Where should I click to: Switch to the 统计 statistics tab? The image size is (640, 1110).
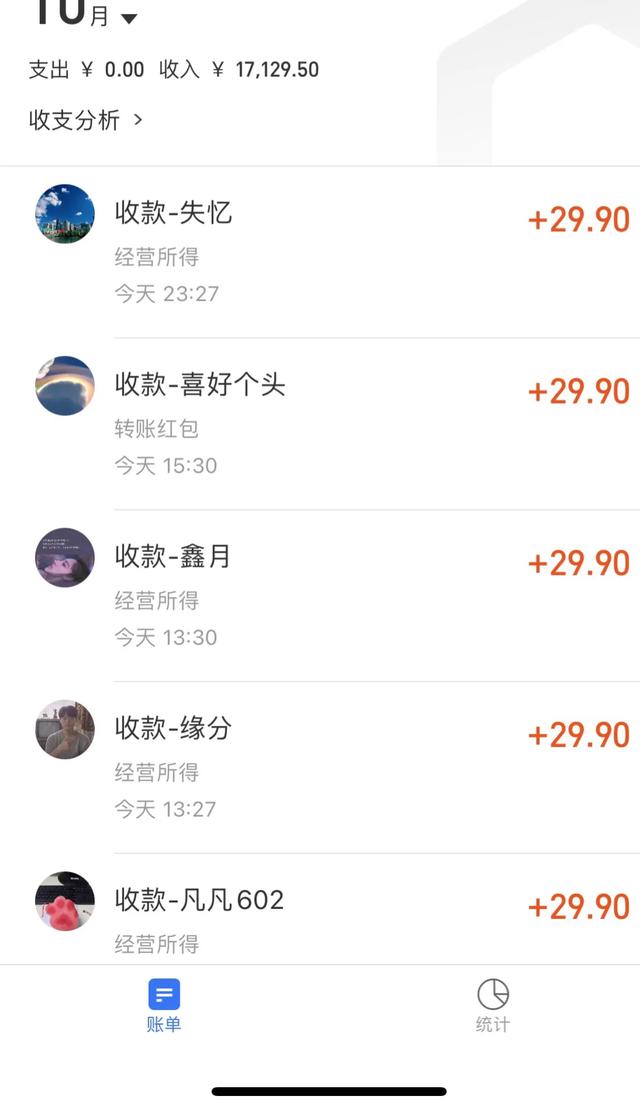click(492, 1005)
